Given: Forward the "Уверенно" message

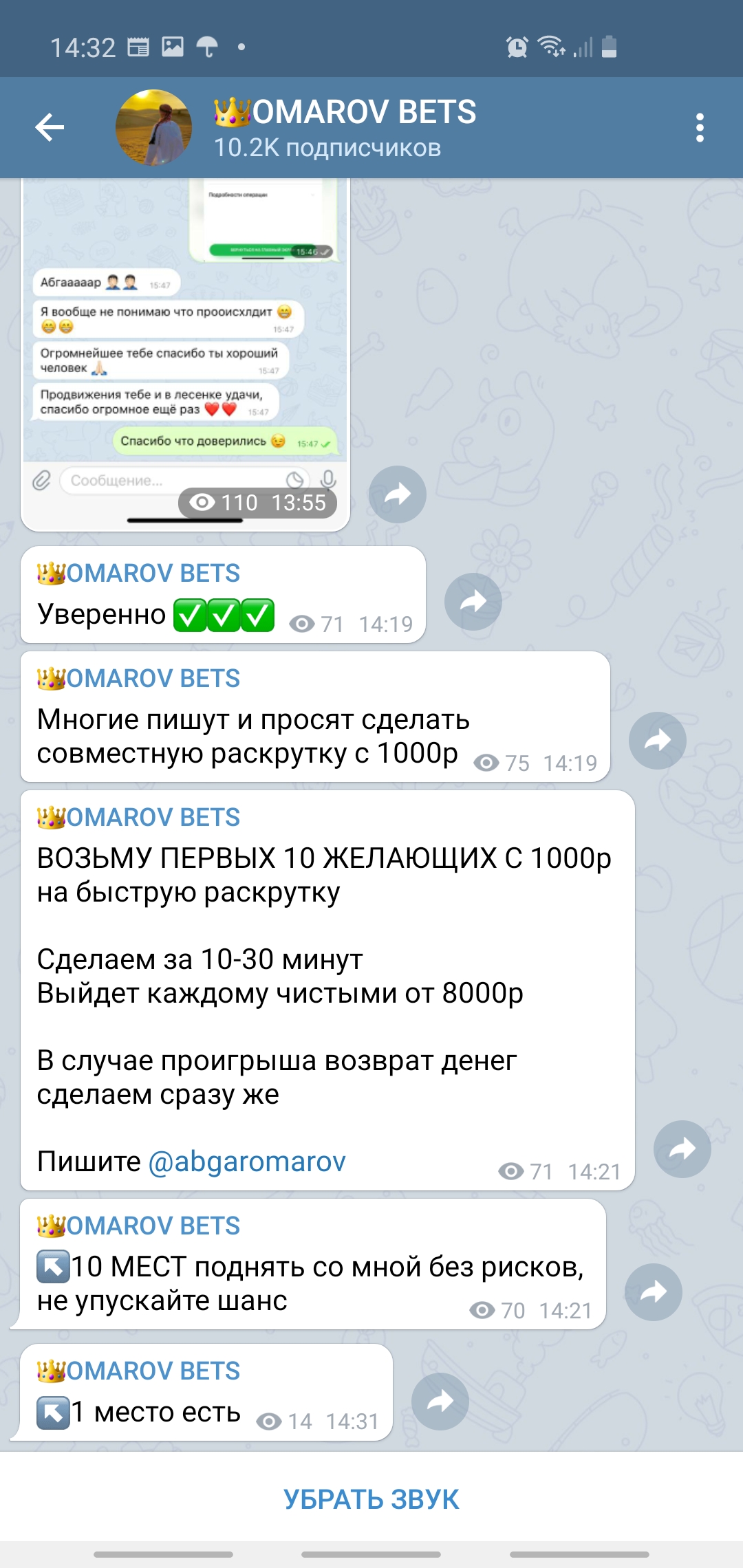Looking at the screenshot, I should [473, 602].
